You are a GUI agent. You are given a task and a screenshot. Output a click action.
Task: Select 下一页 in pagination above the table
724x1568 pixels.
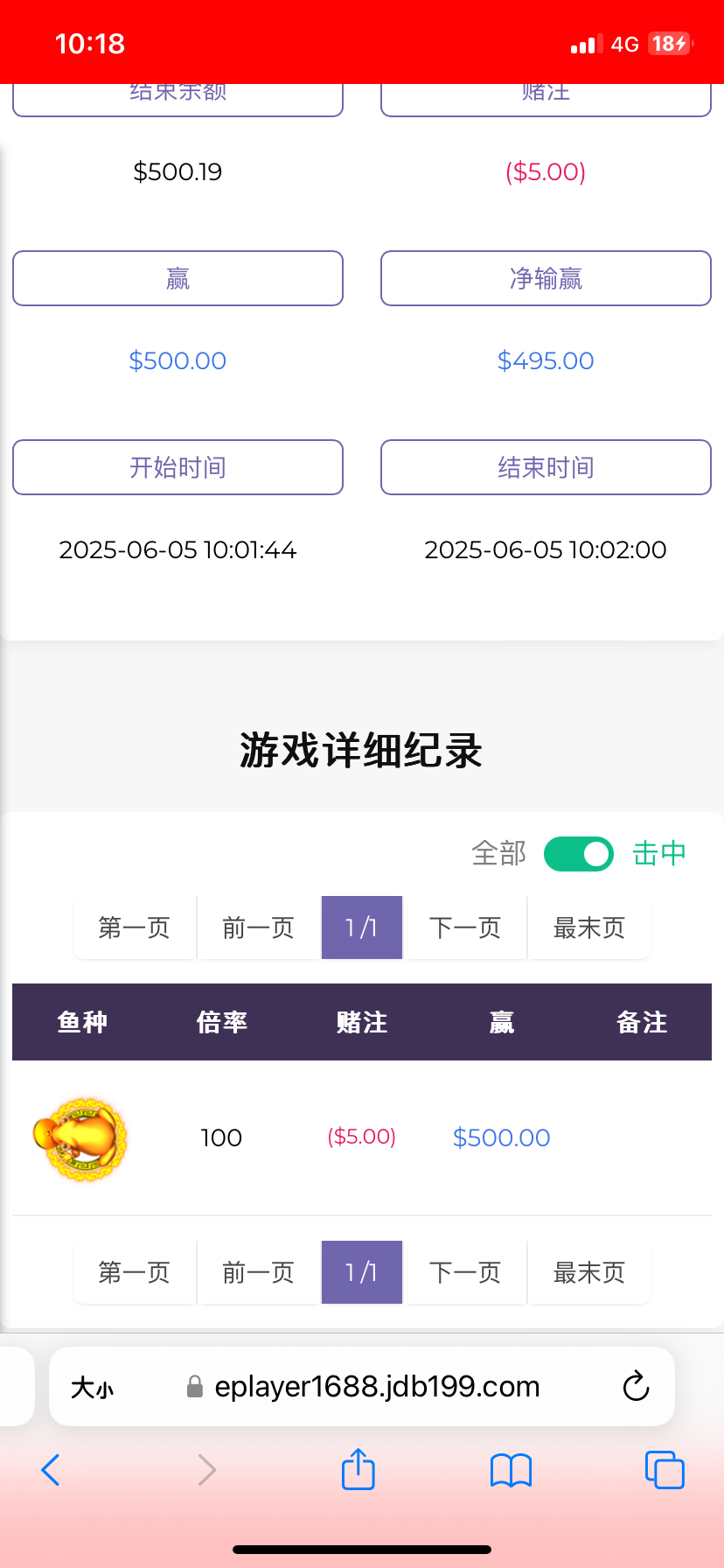pyautogui.click(x=465, y=927)
